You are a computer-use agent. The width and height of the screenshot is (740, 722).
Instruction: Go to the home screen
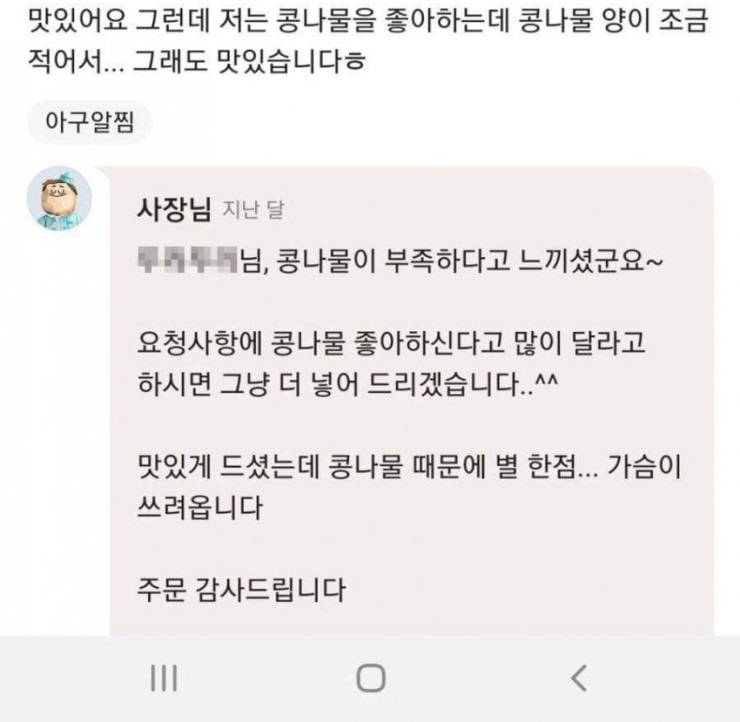(x=371, y=678)
